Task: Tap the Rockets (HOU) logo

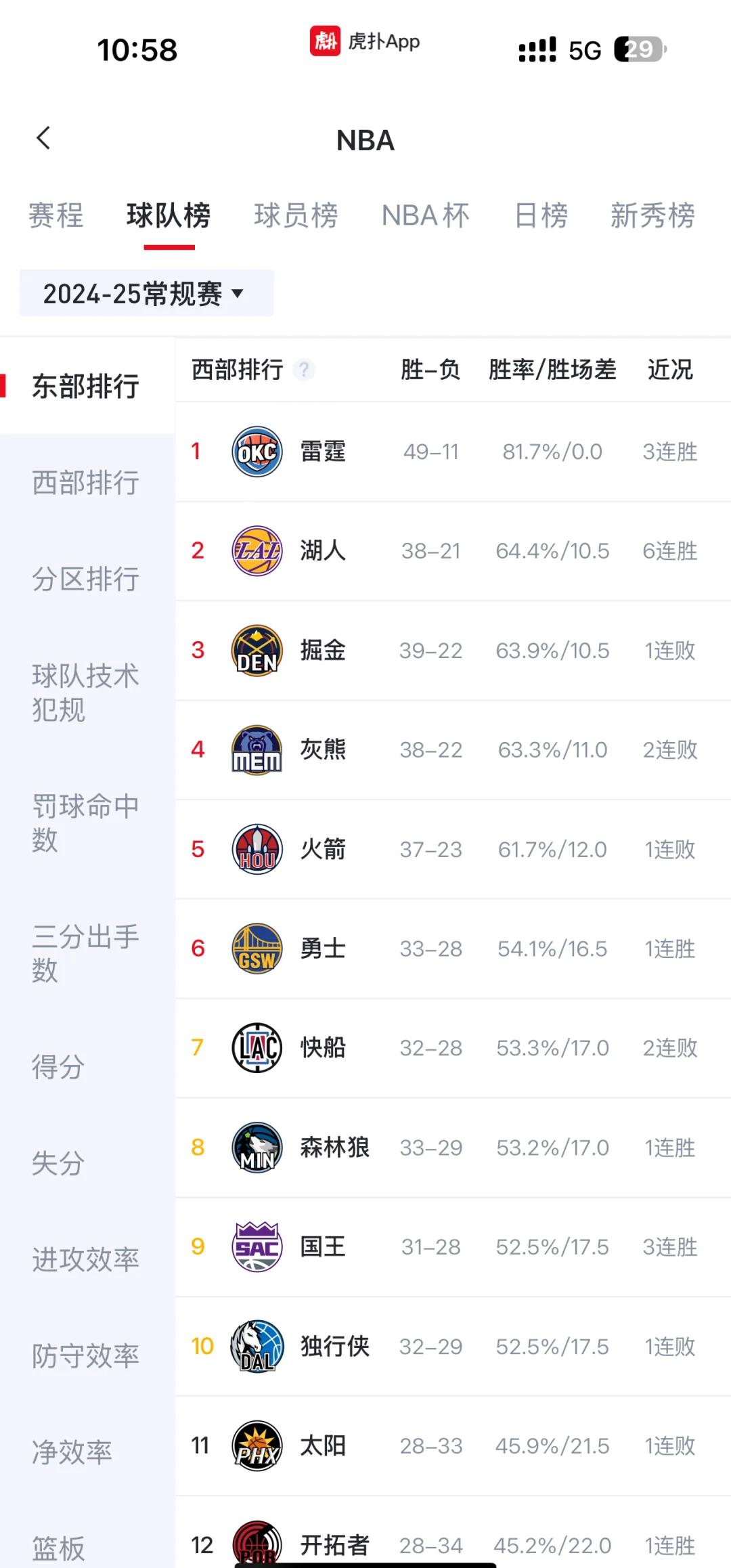Action: tap(257, 849)
